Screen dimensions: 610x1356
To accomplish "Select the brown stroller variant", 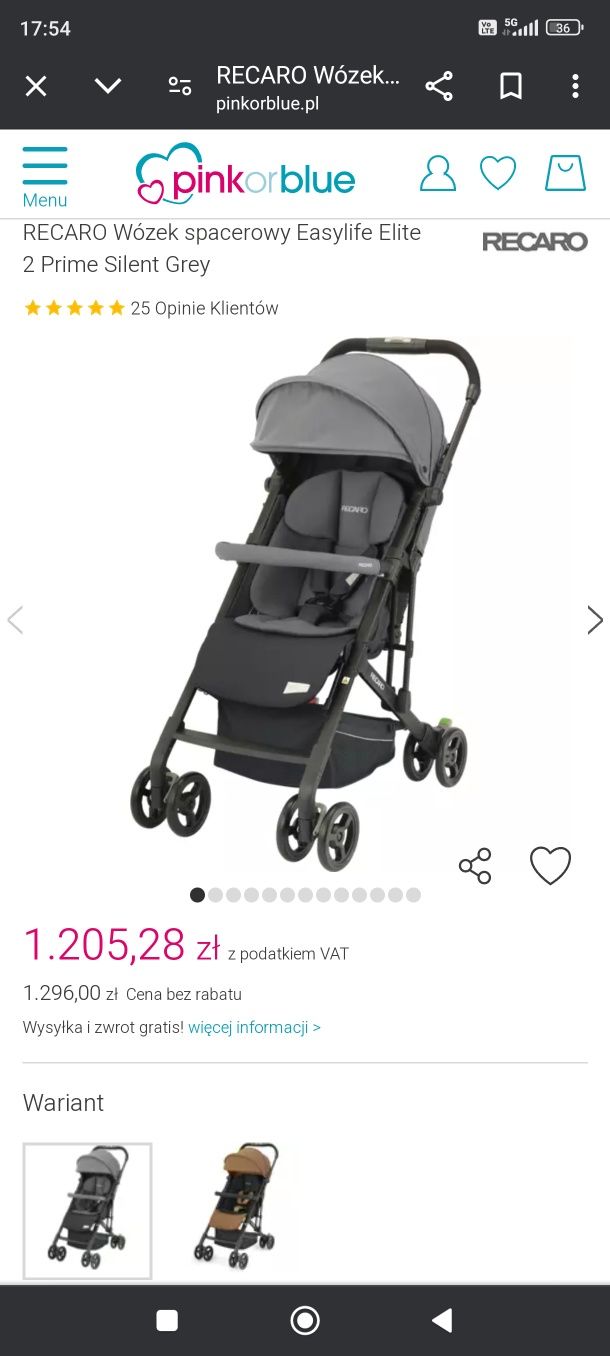I will coord(236,1209).
